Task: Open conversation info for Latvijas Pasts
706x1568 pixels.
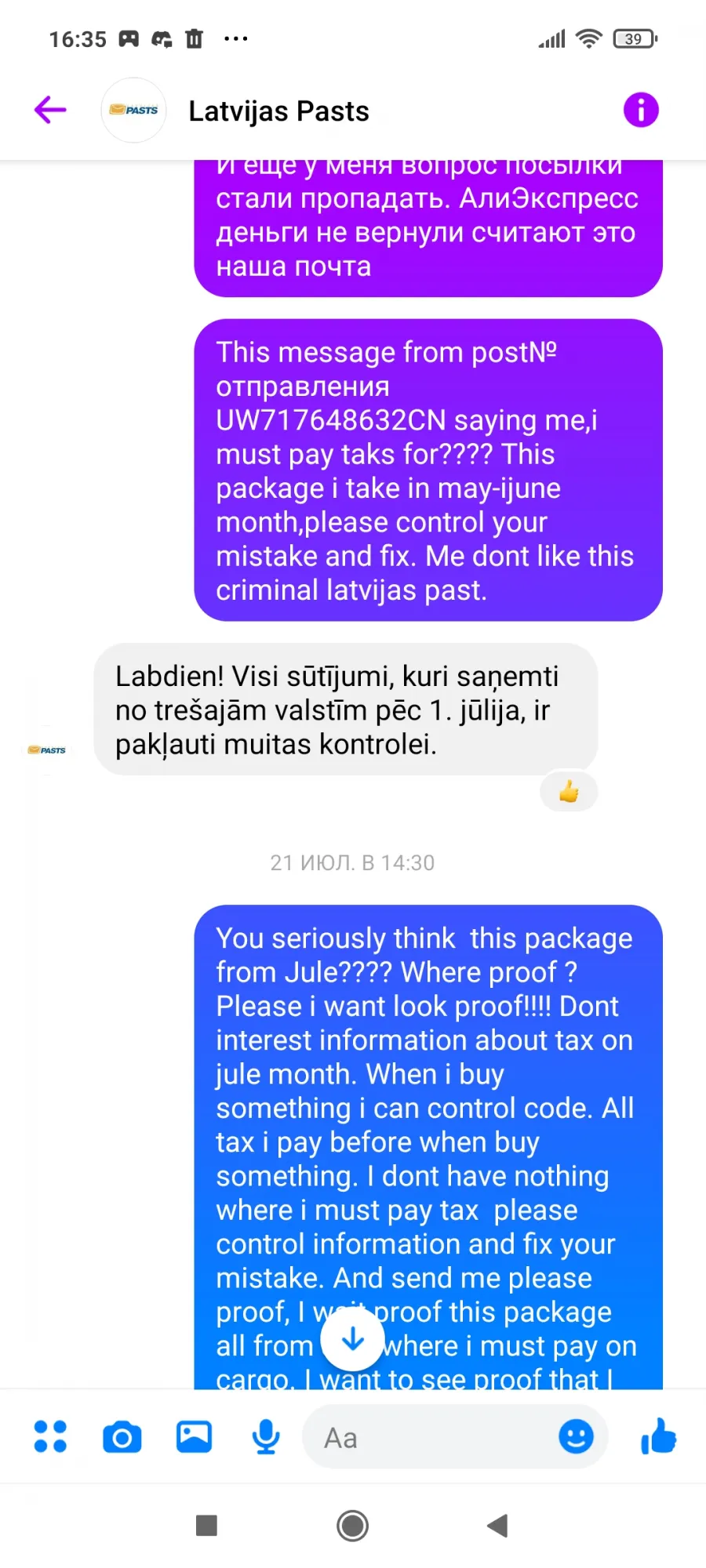Action: (x=641, y=110)
